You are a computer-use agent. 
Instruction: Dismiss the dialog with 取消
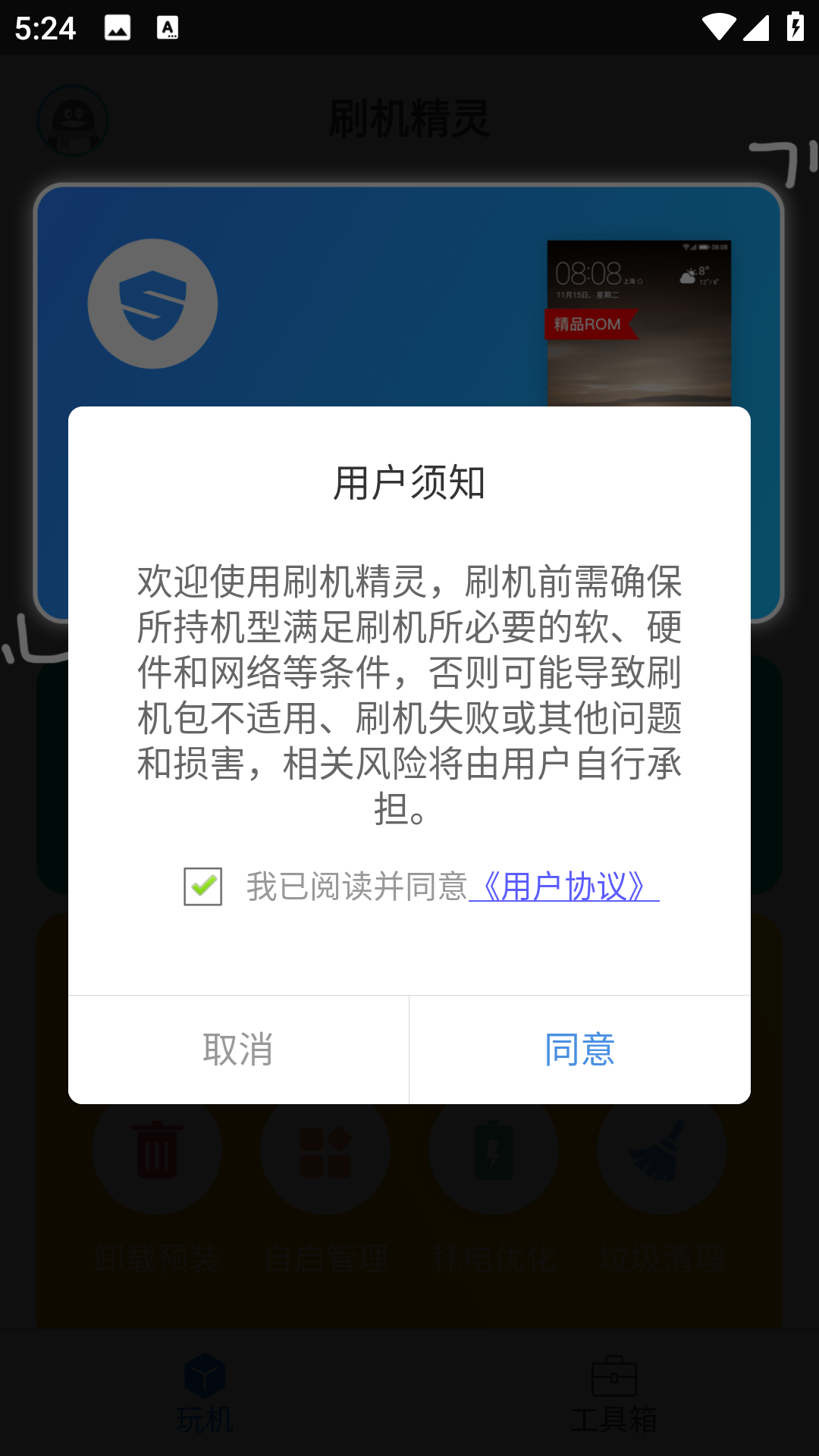coord(237,1049)
